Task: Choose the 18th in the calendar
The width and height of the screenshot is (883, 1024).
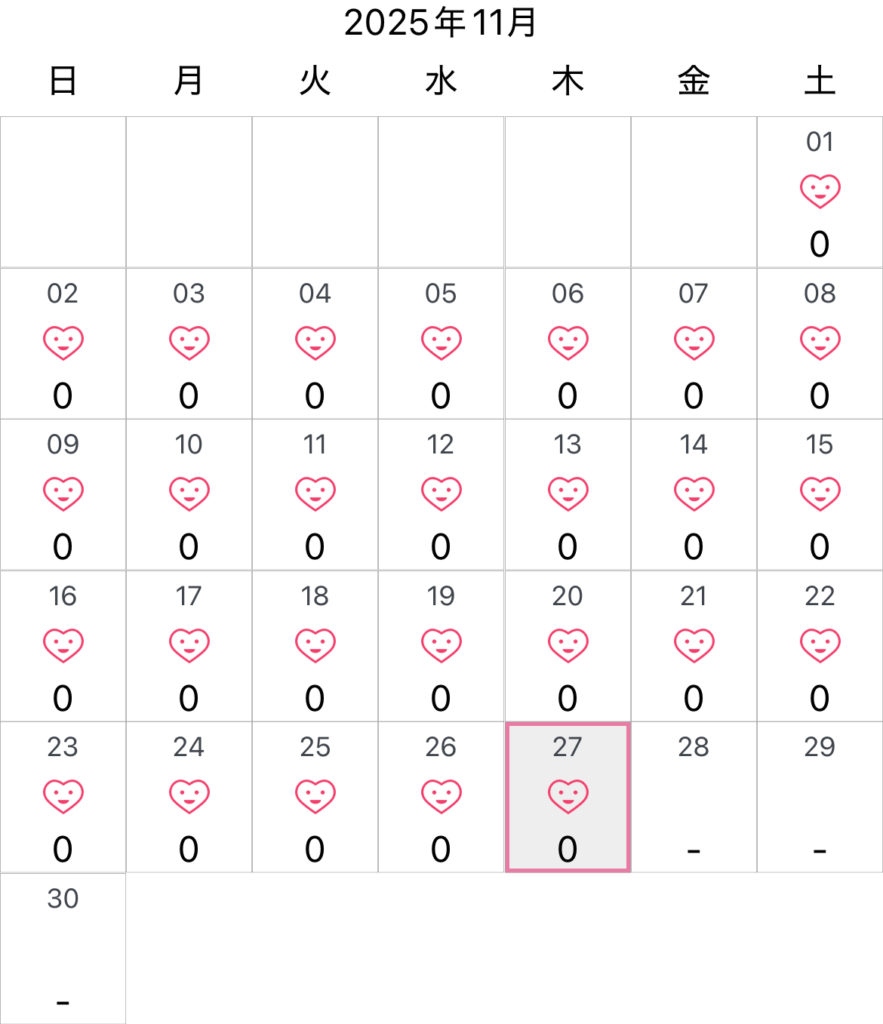Action: pos(315,646)
